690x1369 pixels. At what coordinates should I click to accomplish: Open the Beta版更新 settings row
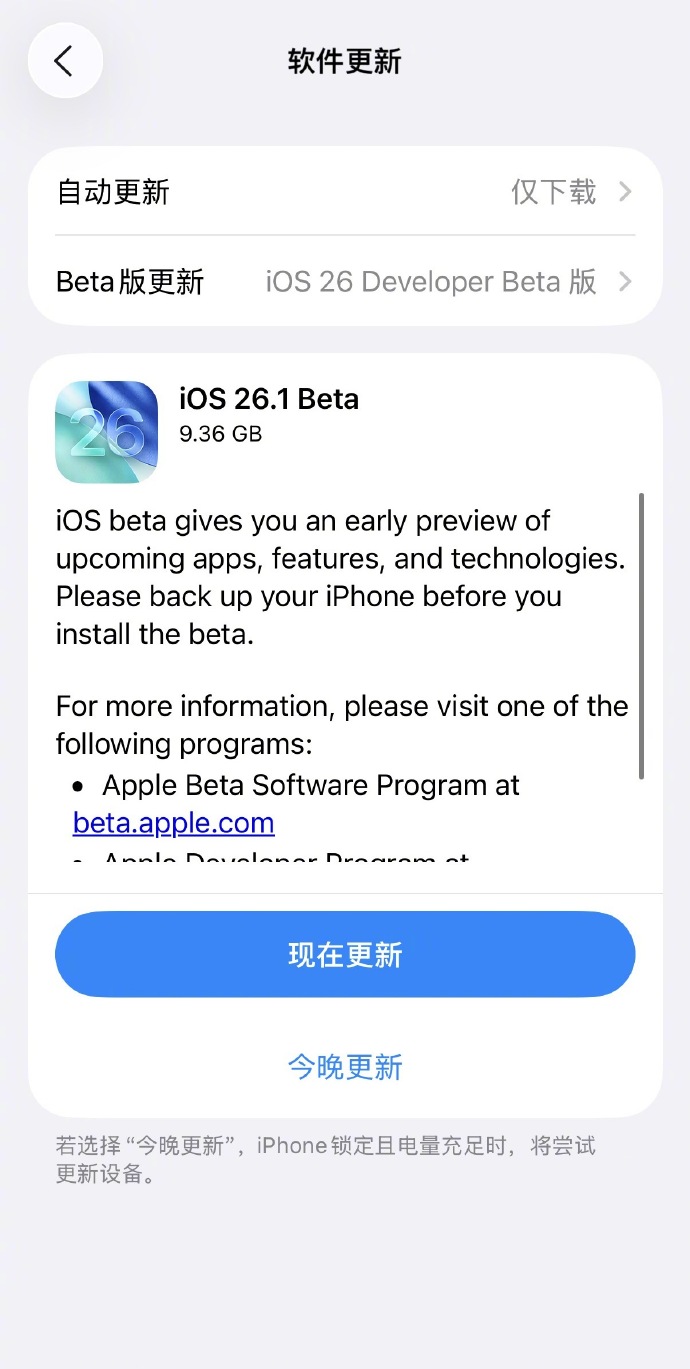coord(345,281)
